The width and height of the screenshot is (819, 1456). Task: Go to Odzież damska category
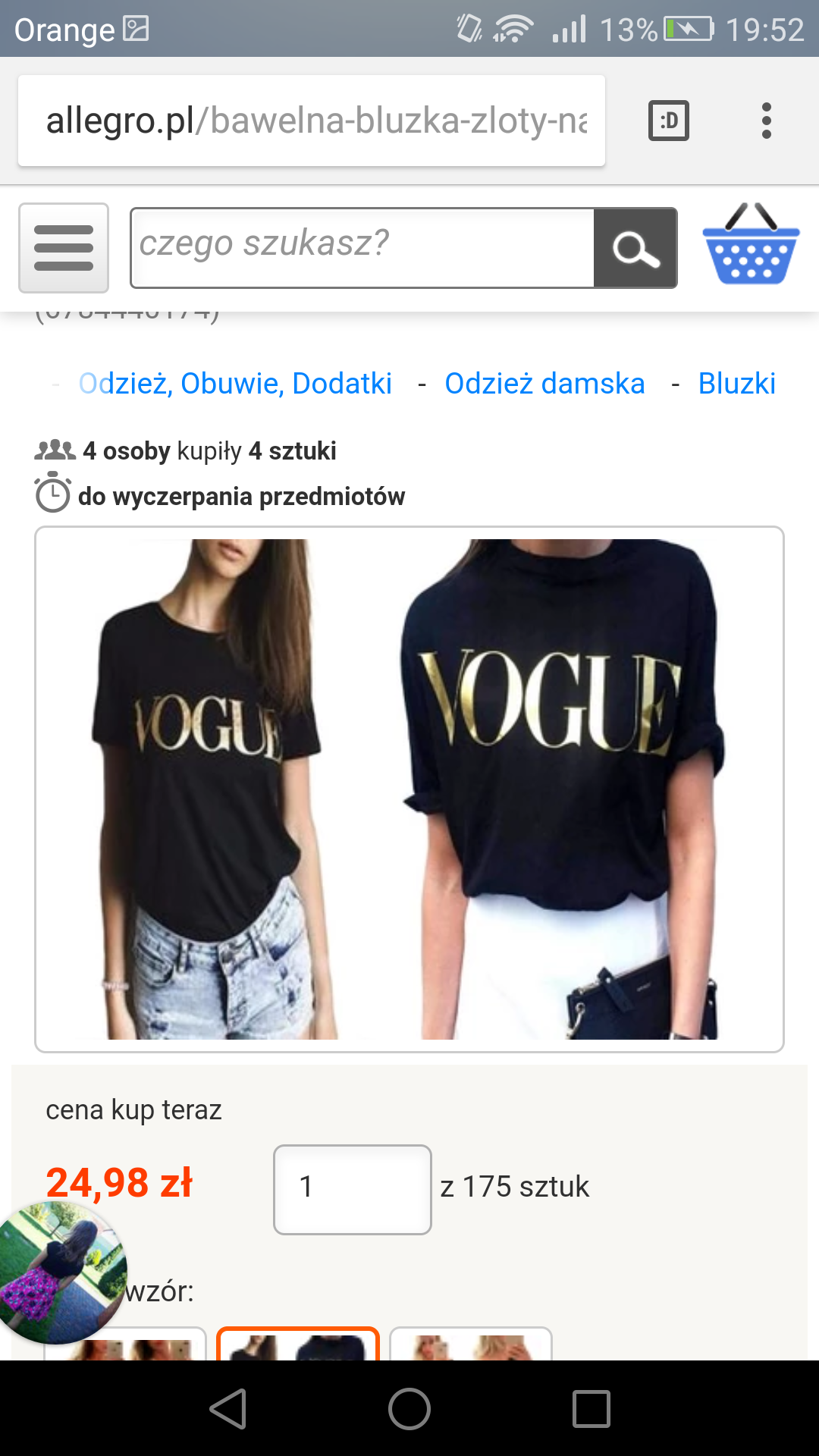tap(544, 384)
